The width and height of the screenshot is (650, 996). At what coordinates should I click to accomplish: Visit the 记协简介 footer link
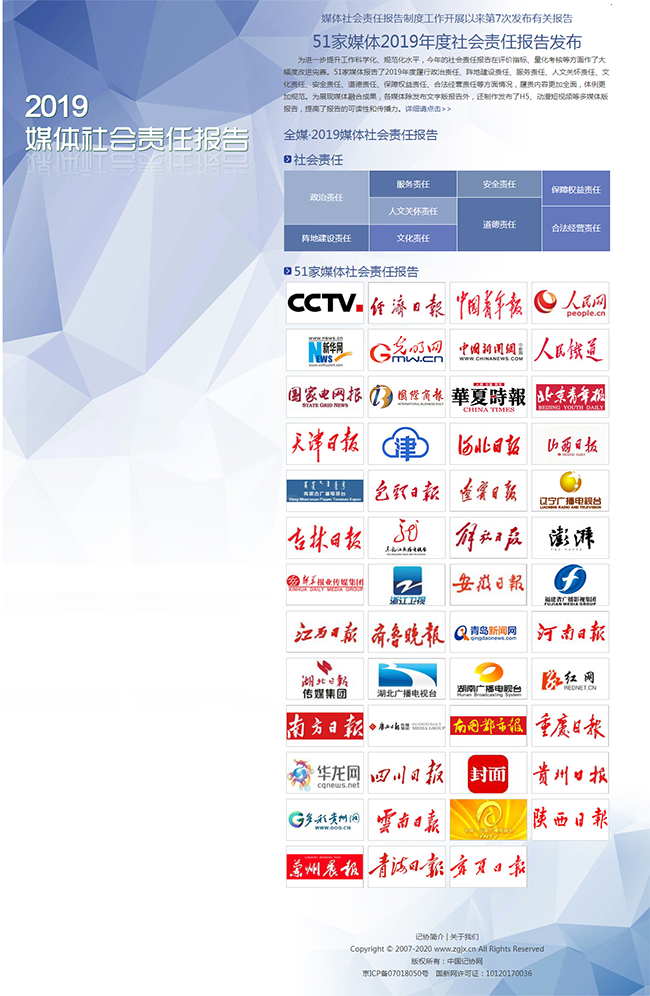pyautogui.click(x=430, y=936)
